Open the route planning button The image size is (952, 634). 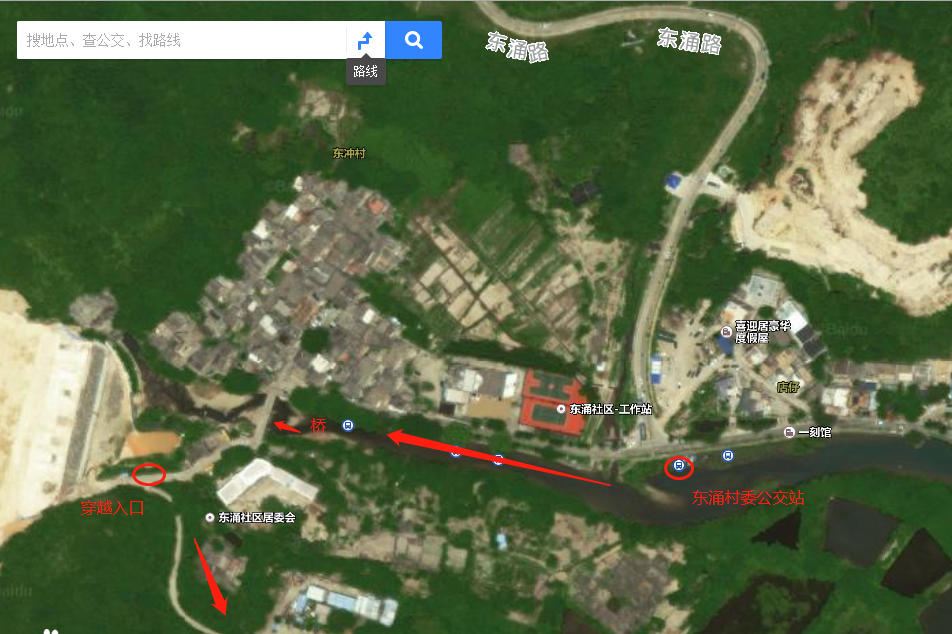coord(365,41)
